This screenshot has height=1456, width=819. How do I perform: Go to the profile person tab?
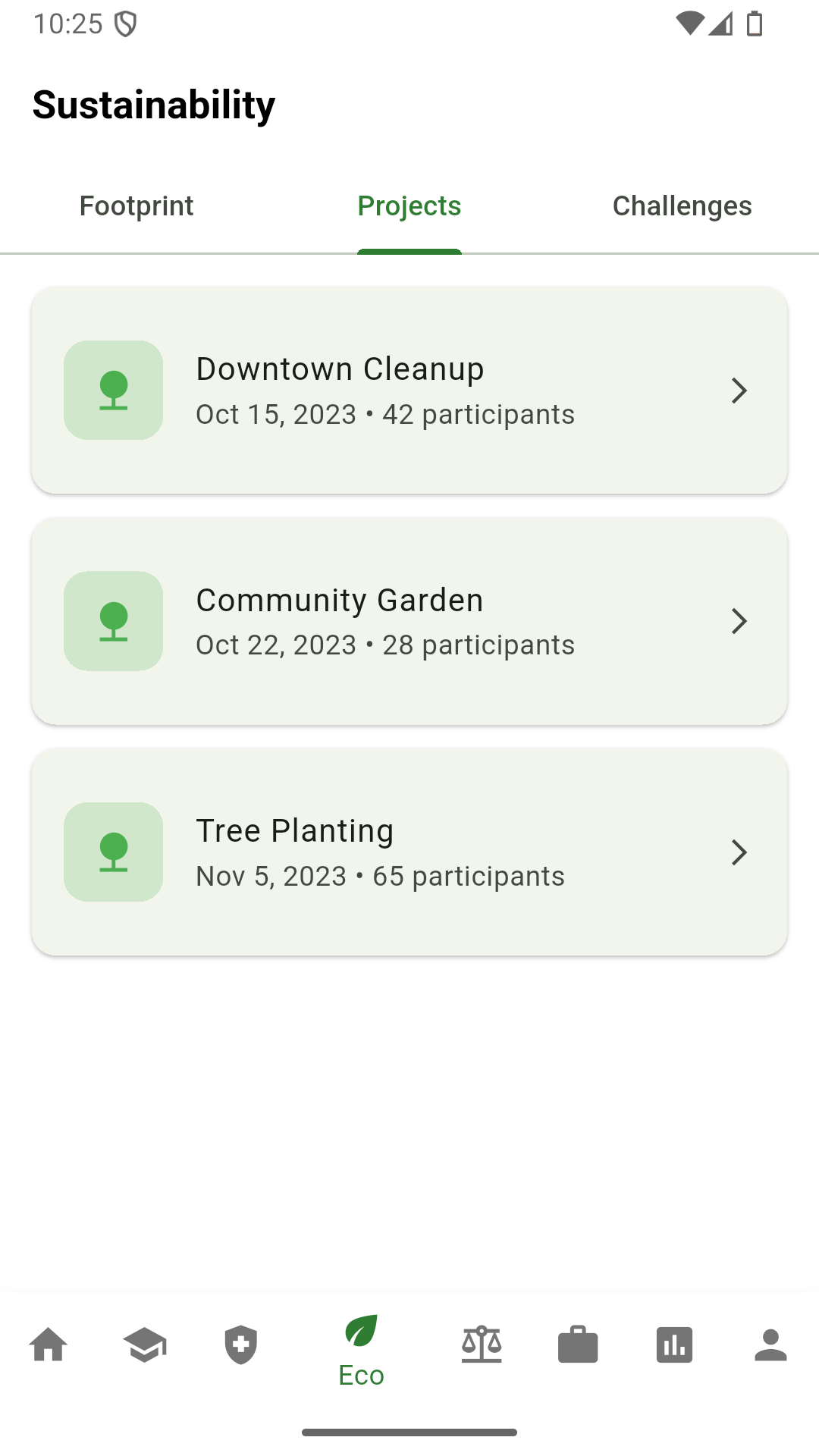pyautogui.click(x=770, y=1345)
